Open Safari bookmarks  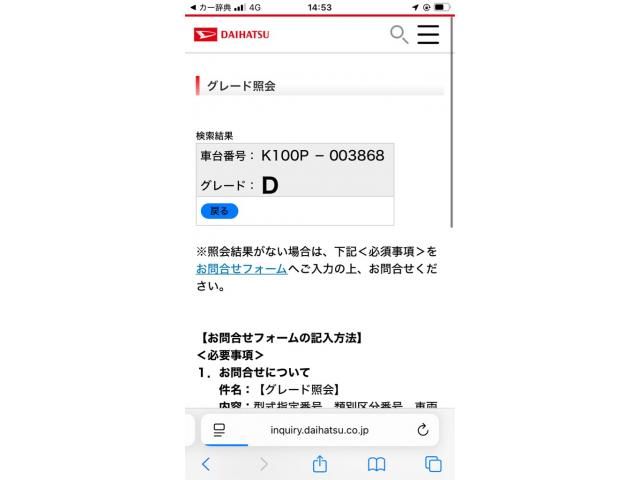click(376, 464)
